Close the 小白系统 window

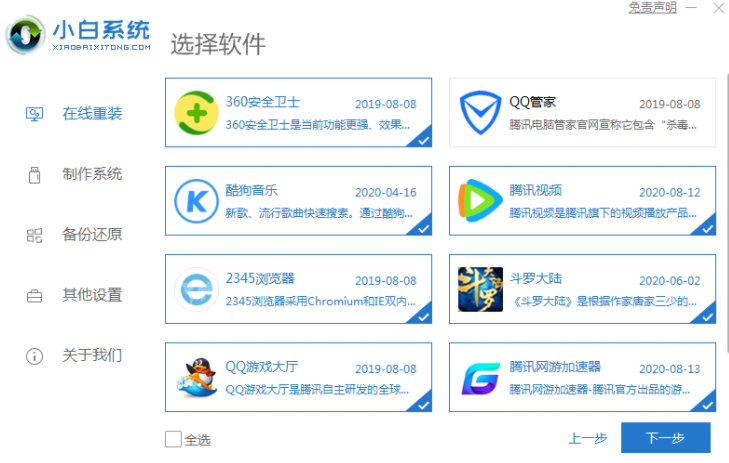point(717,7)
